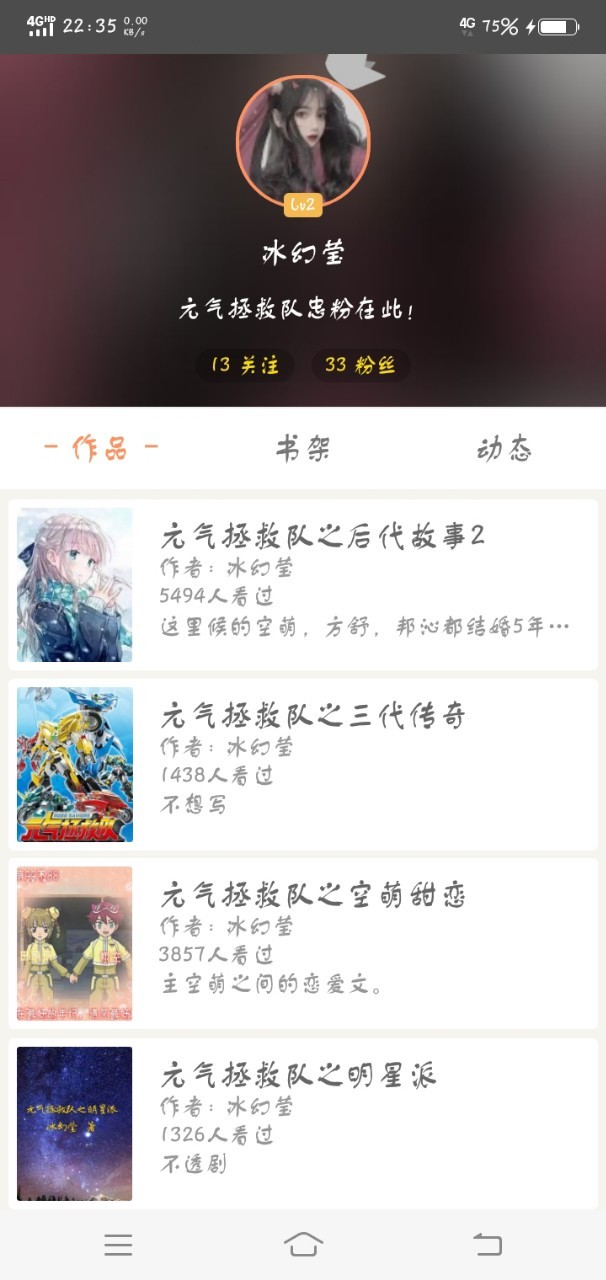Go to the system home screen

303,1244
